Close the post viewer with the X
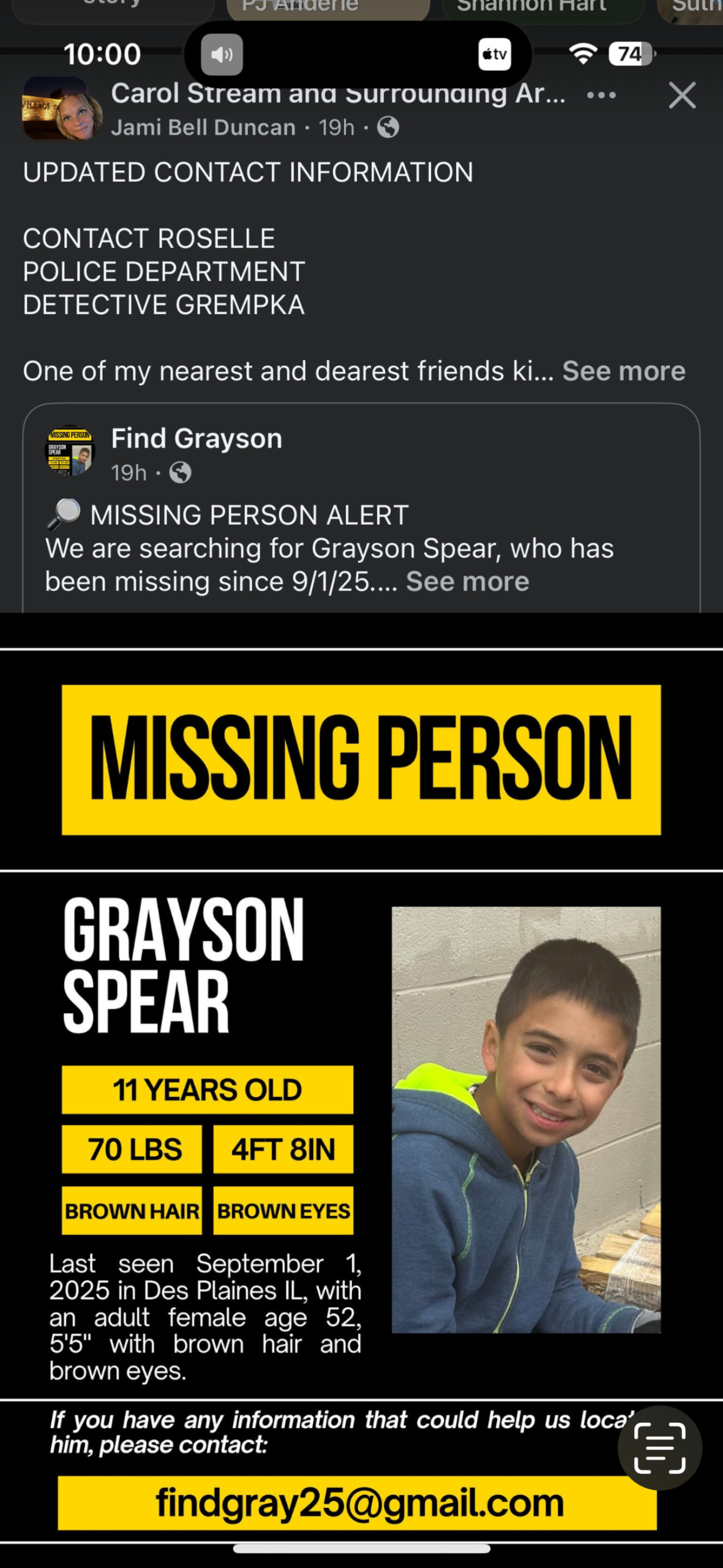723x1568 pixels. point(682,96)
